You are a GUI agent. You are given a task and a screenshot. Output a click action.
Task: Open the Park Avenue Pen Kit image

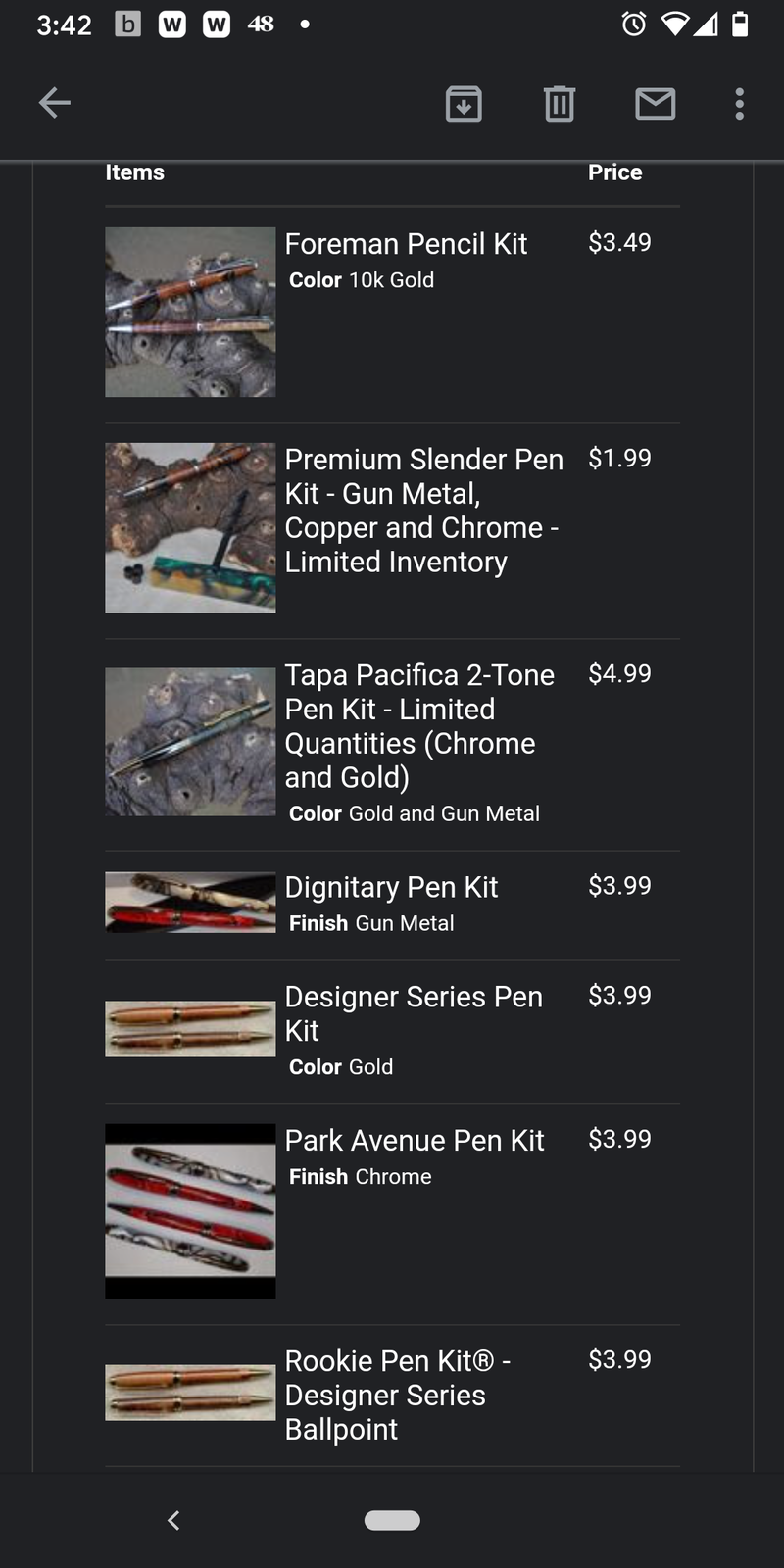click(x=190, y=1210)
